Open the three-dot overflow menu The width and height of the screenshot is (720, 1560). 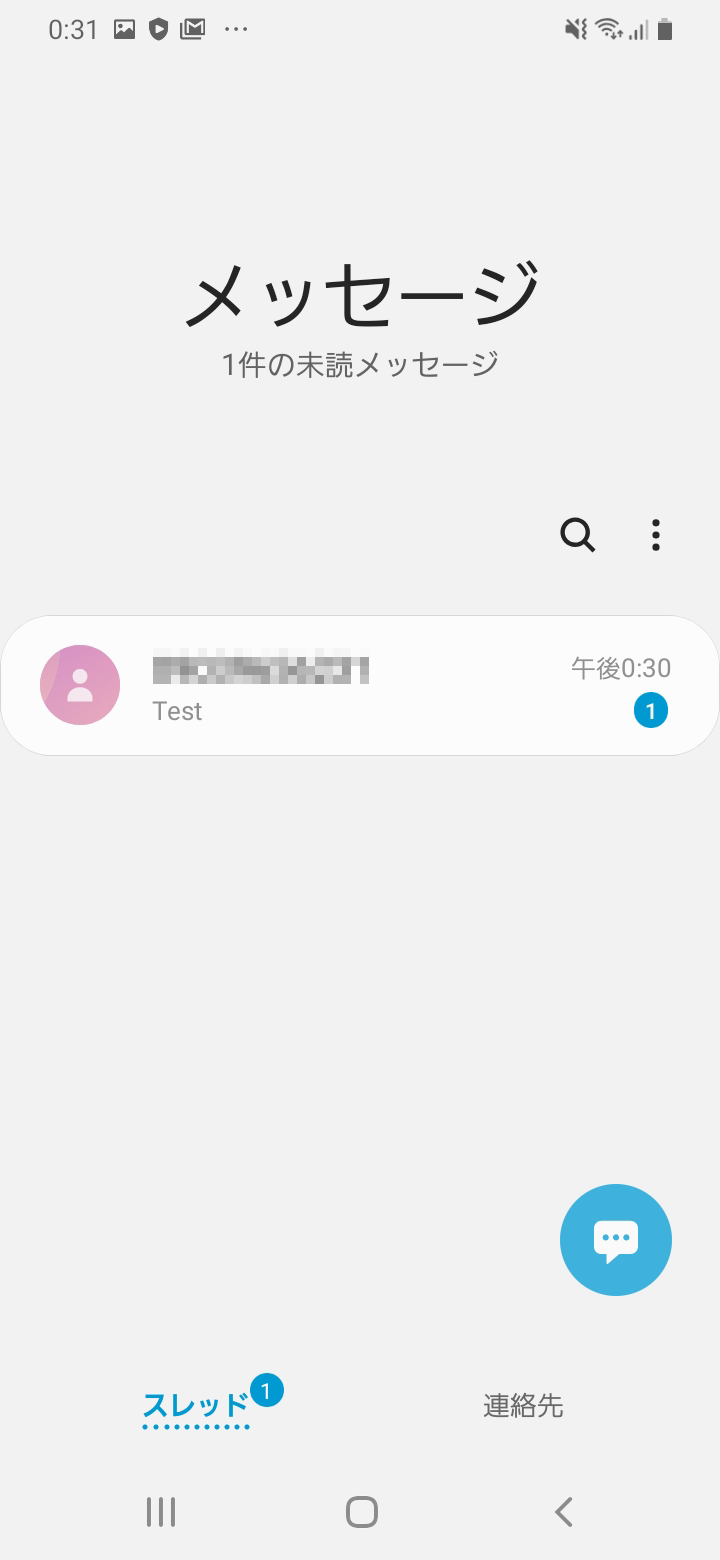pos(655,536)
